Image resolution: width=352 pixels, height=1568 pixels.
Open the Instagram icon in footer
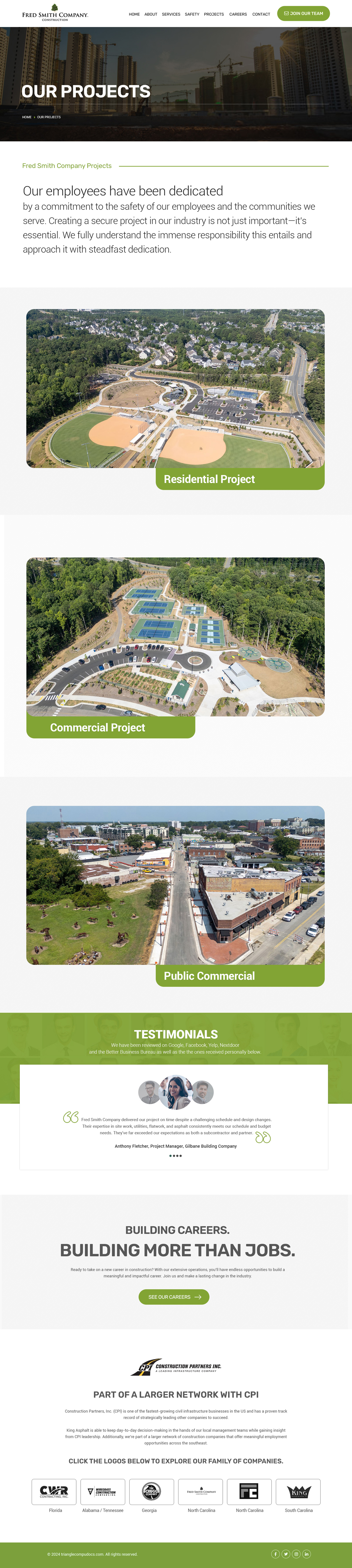296,1553
